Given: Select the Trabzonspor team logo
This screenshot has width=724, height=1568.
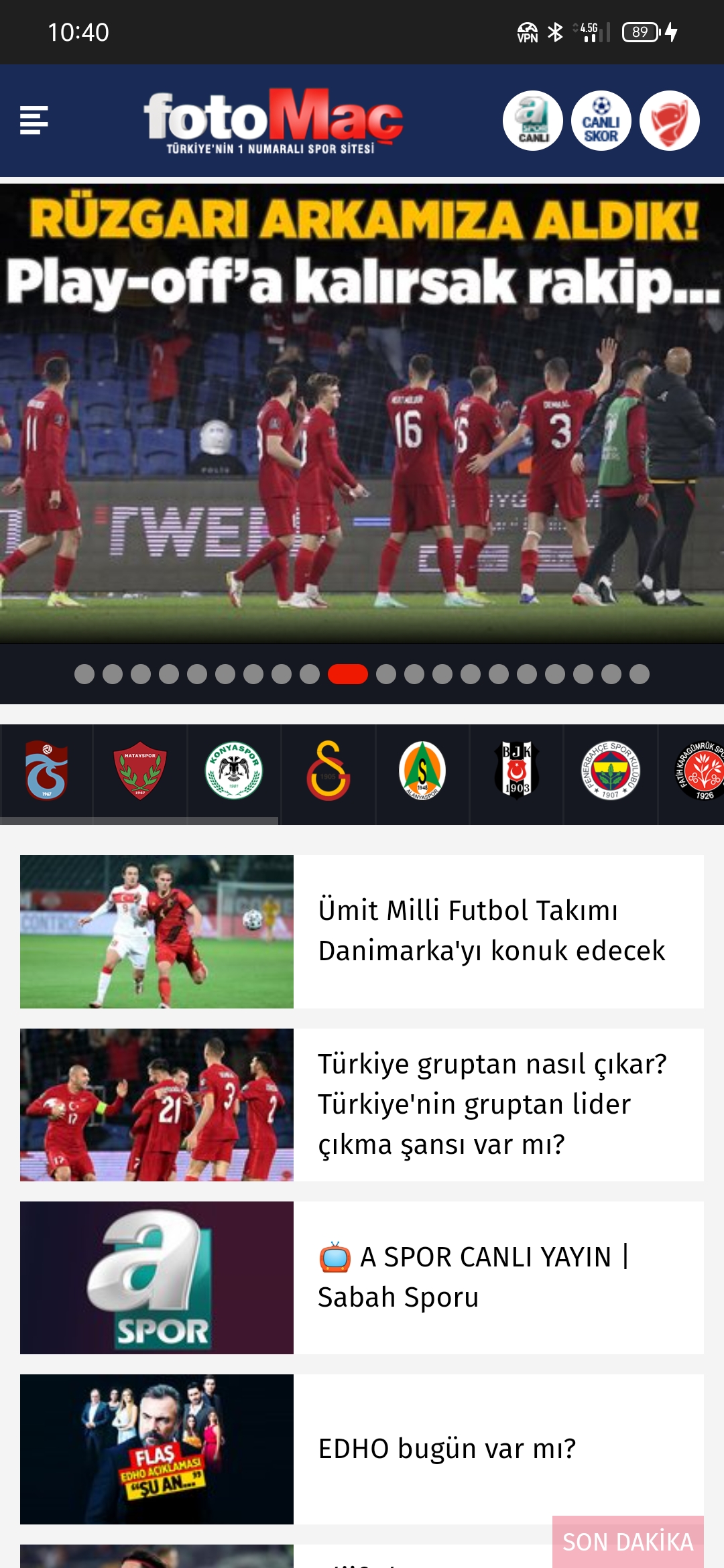Looking at the screenshot, I should 46,771.
